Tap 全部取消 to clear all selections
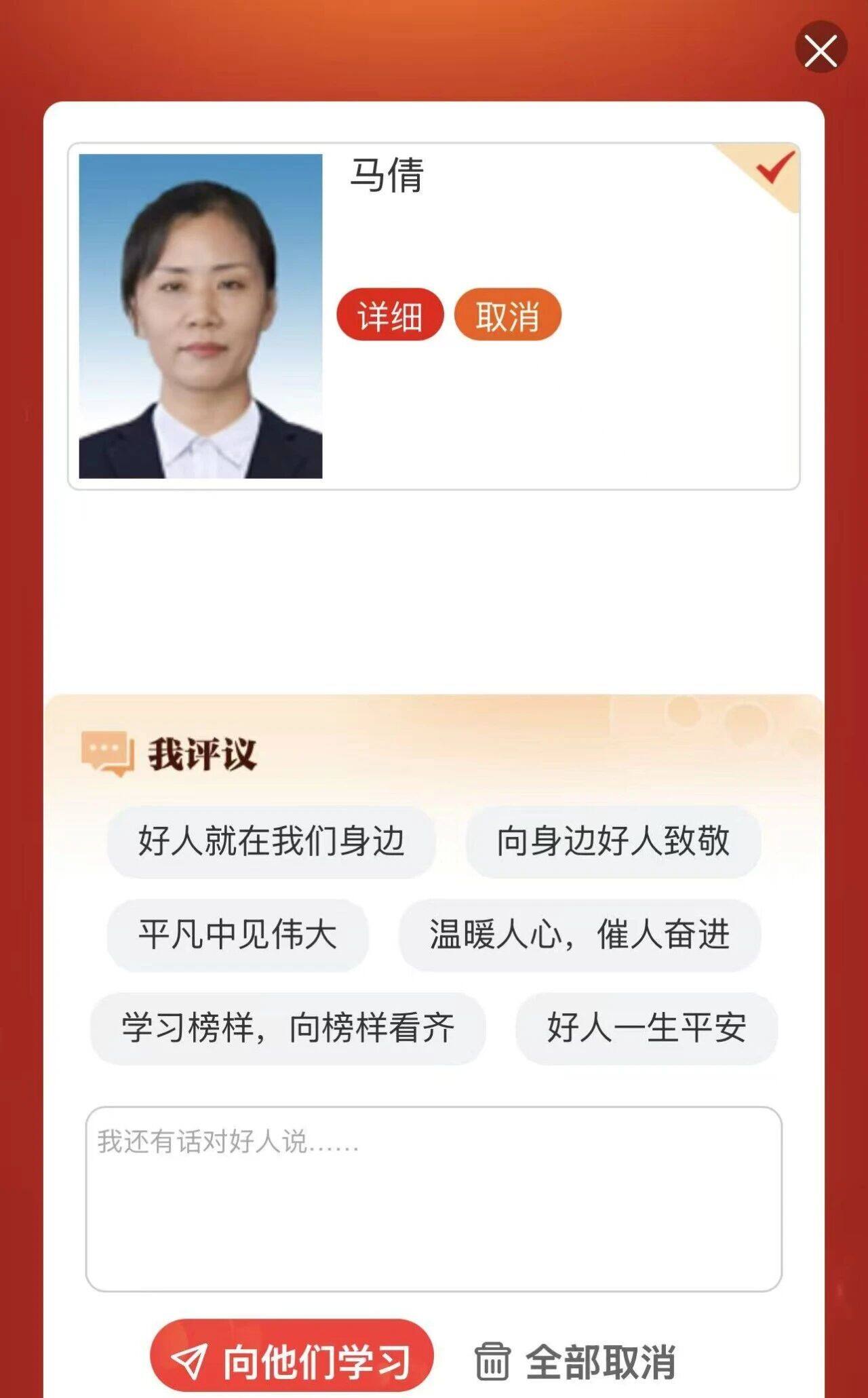 (575, 1361)
